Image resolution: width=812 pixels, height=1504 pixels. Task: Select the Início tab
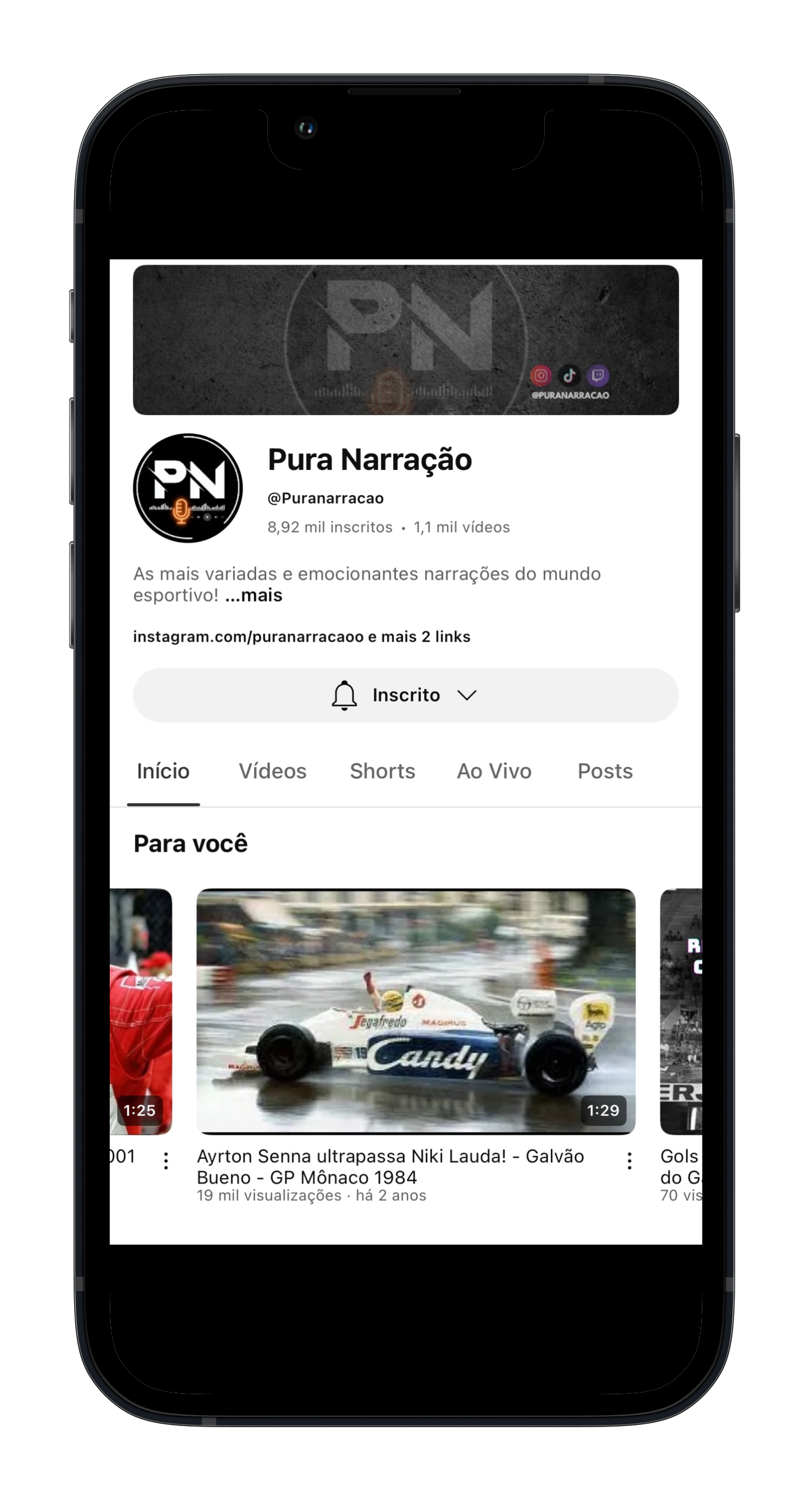tap(163, 771)
